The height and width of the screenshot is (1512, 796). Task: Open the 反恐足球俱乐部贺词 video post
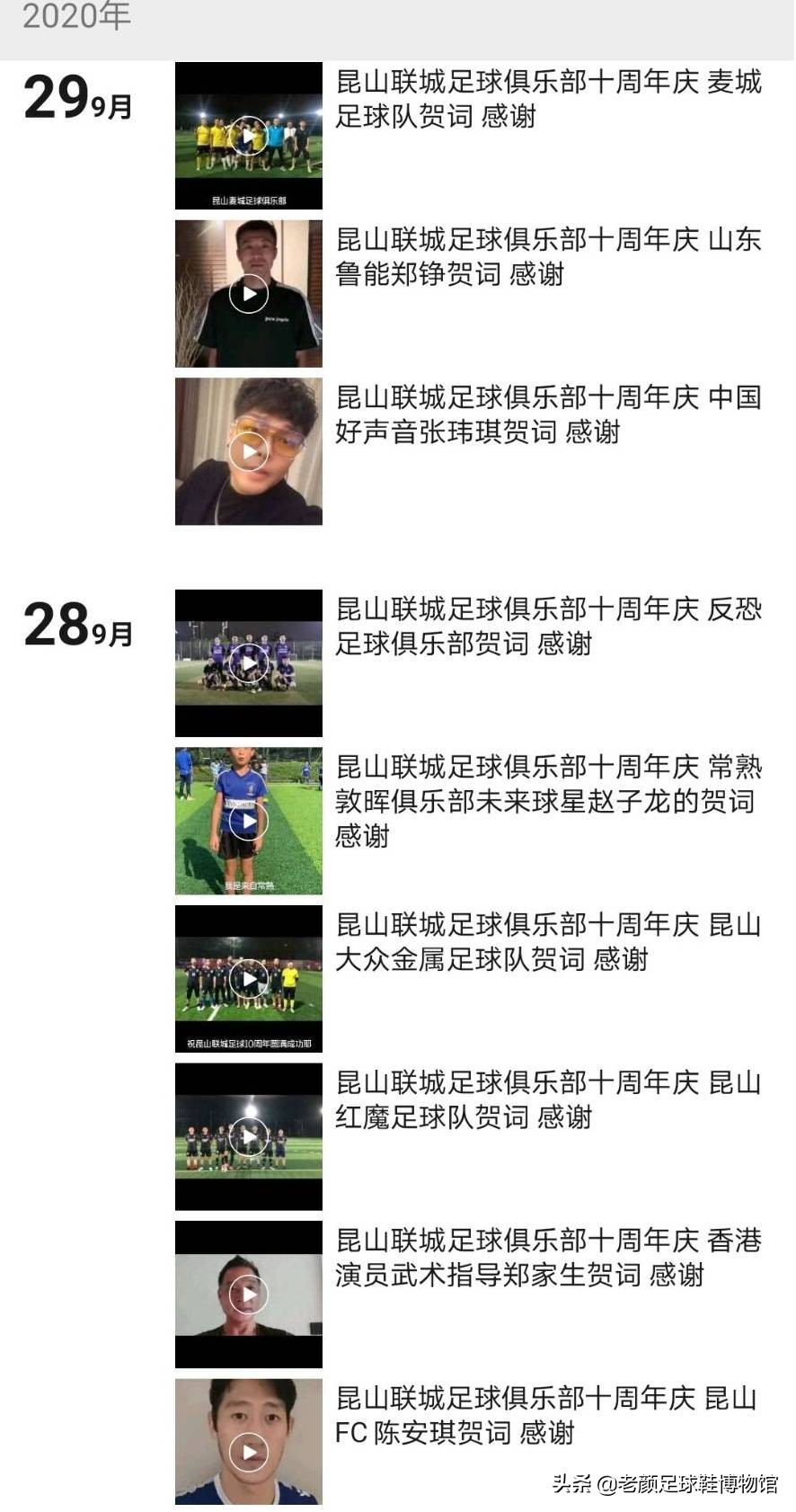point(548,627)
